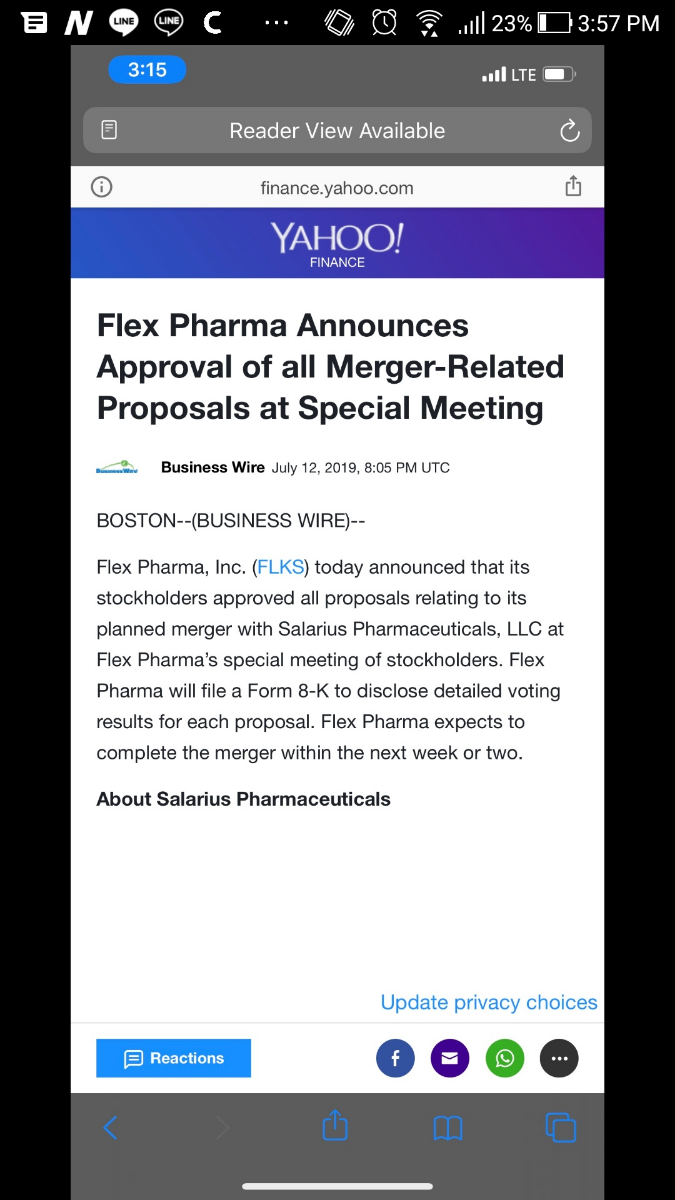Open the FLKS ticker link
This screenshot has height=1200, width=675.
280,567
